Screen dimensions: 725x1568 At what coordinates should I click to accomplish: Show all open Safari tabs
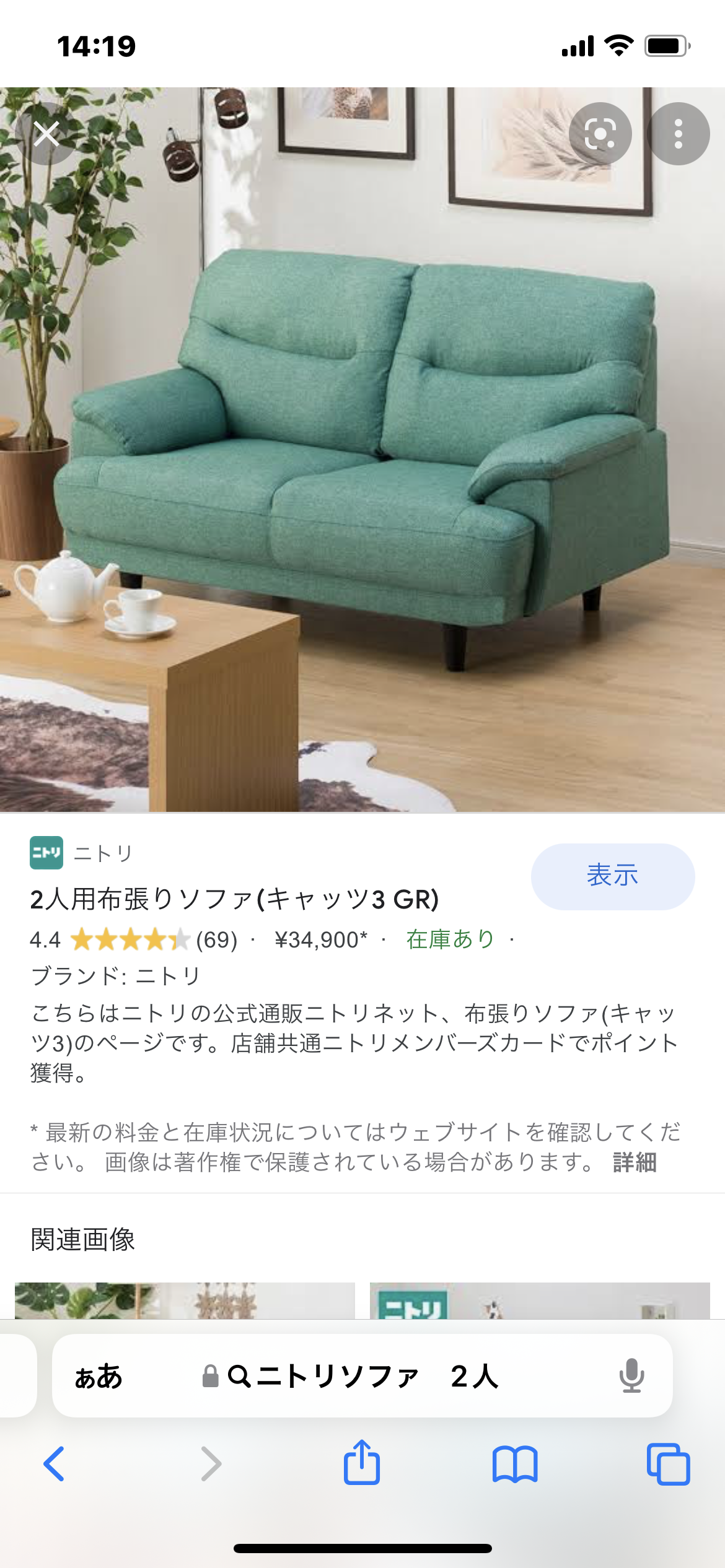pyautogui.click(x=668, y=1464)
